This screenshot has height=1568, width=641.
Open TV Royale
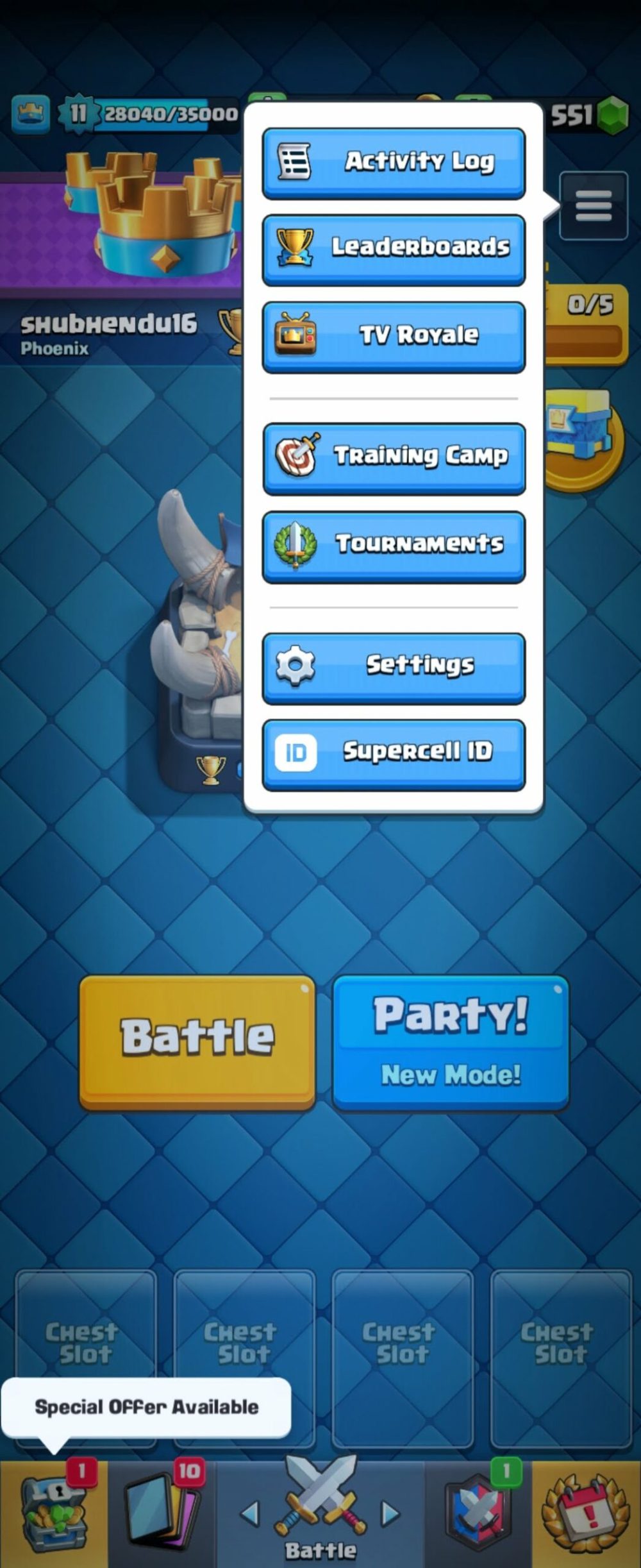[394, 336]
